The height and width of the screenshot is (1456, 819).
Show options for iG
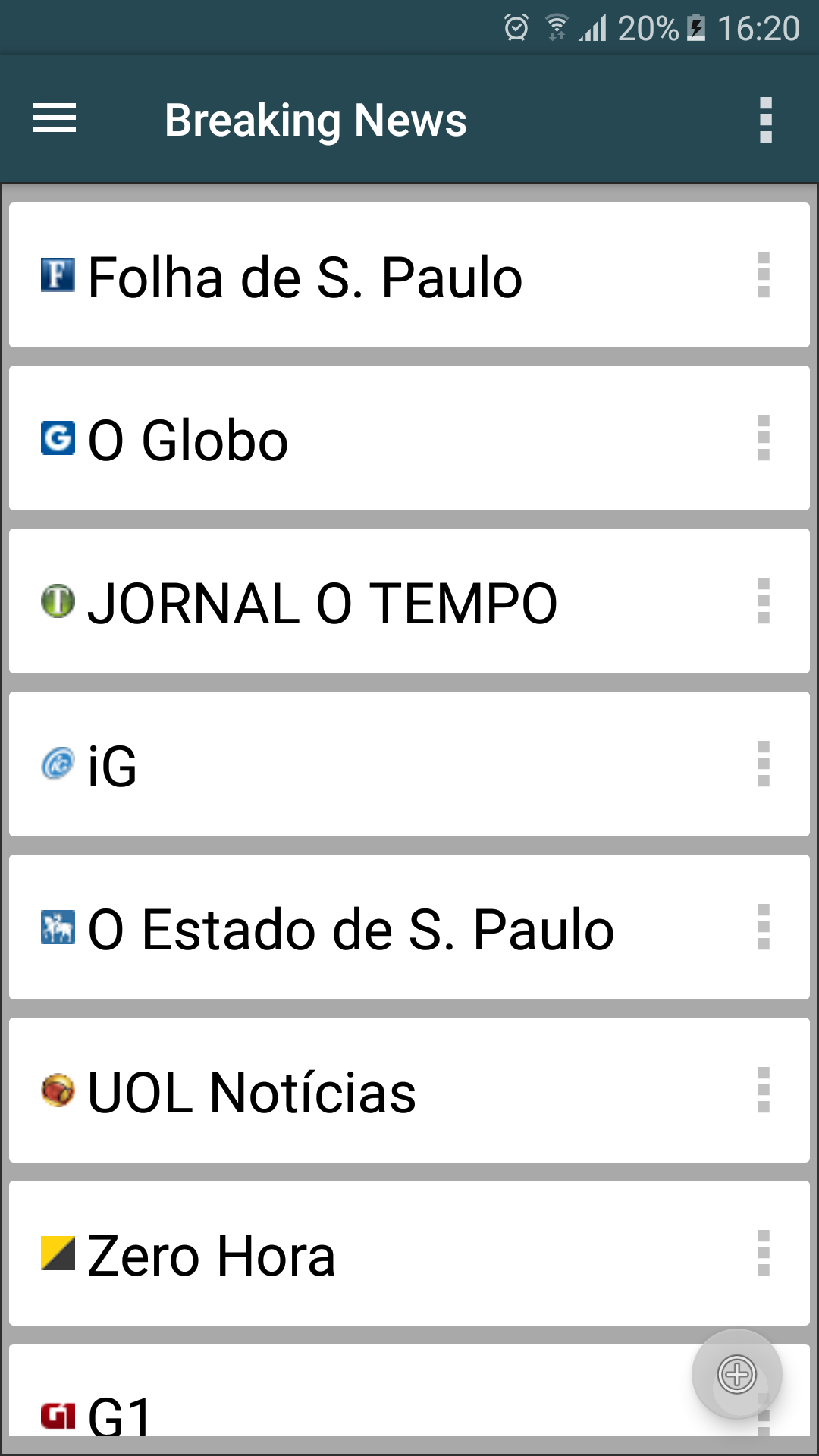point(763,764)
